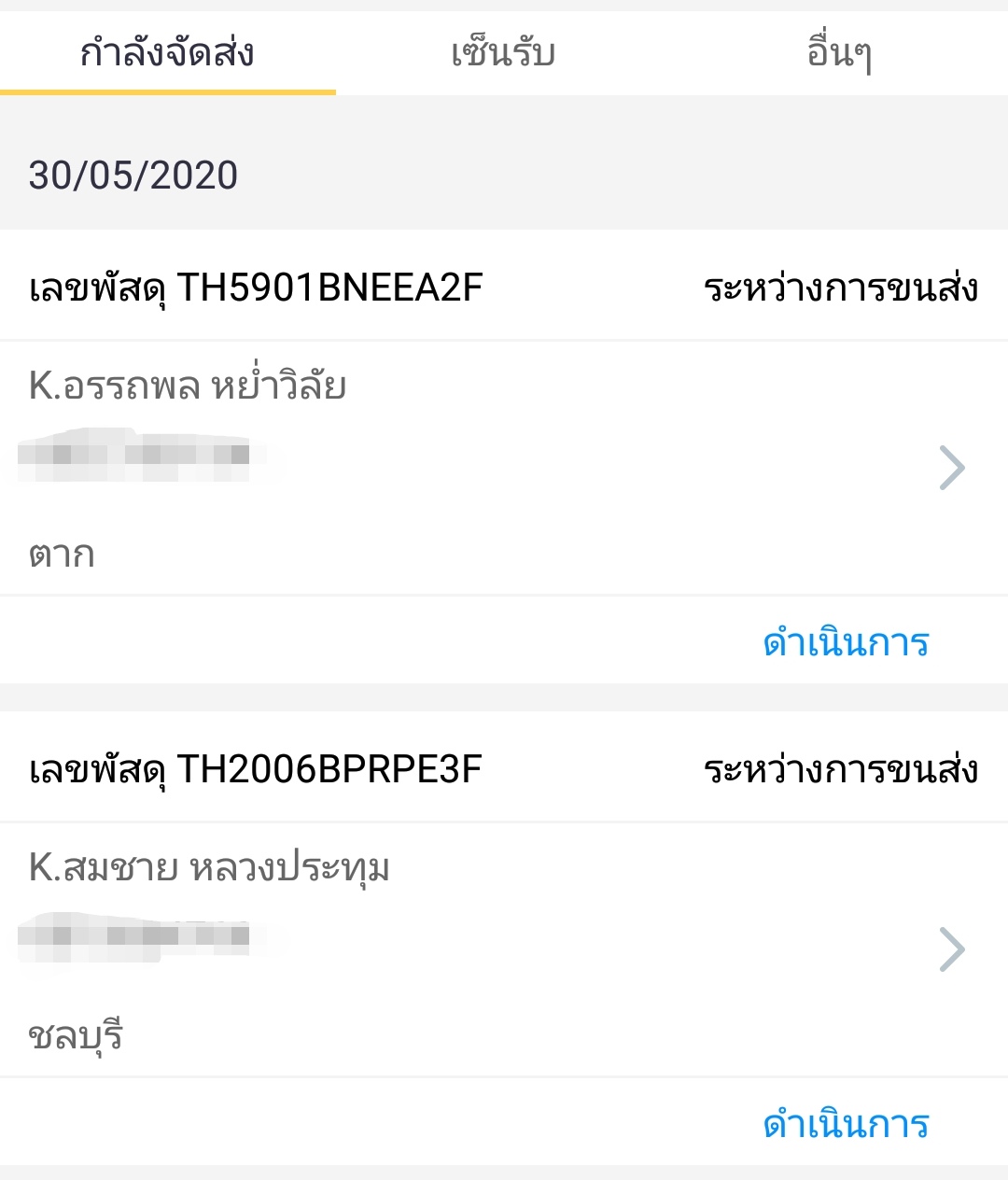
Task: Tap ดำเนินการ on the first shipment
Action: point(843,641)
